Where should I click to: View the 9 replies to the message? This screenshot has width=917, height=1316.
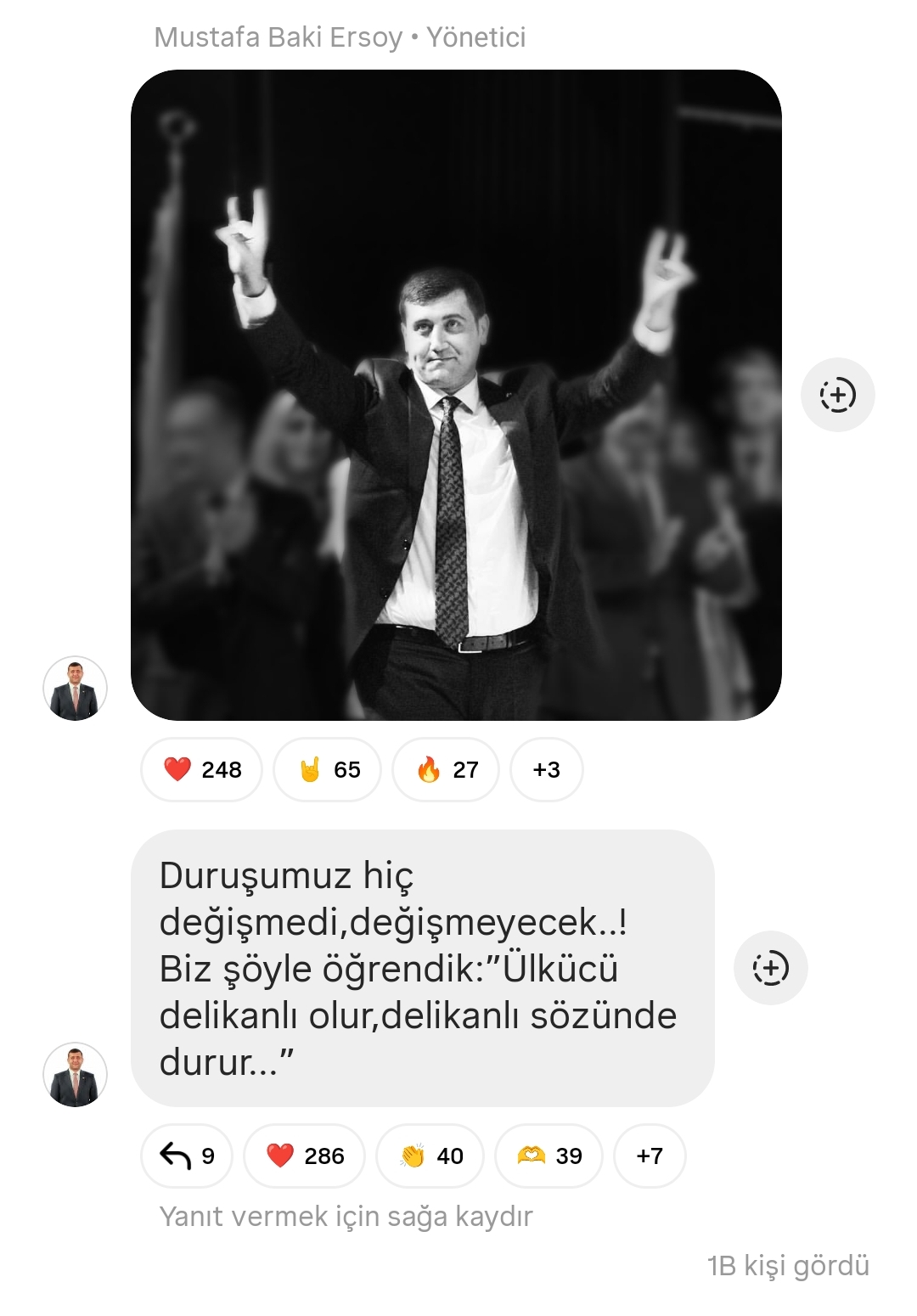pos(187,1156)
